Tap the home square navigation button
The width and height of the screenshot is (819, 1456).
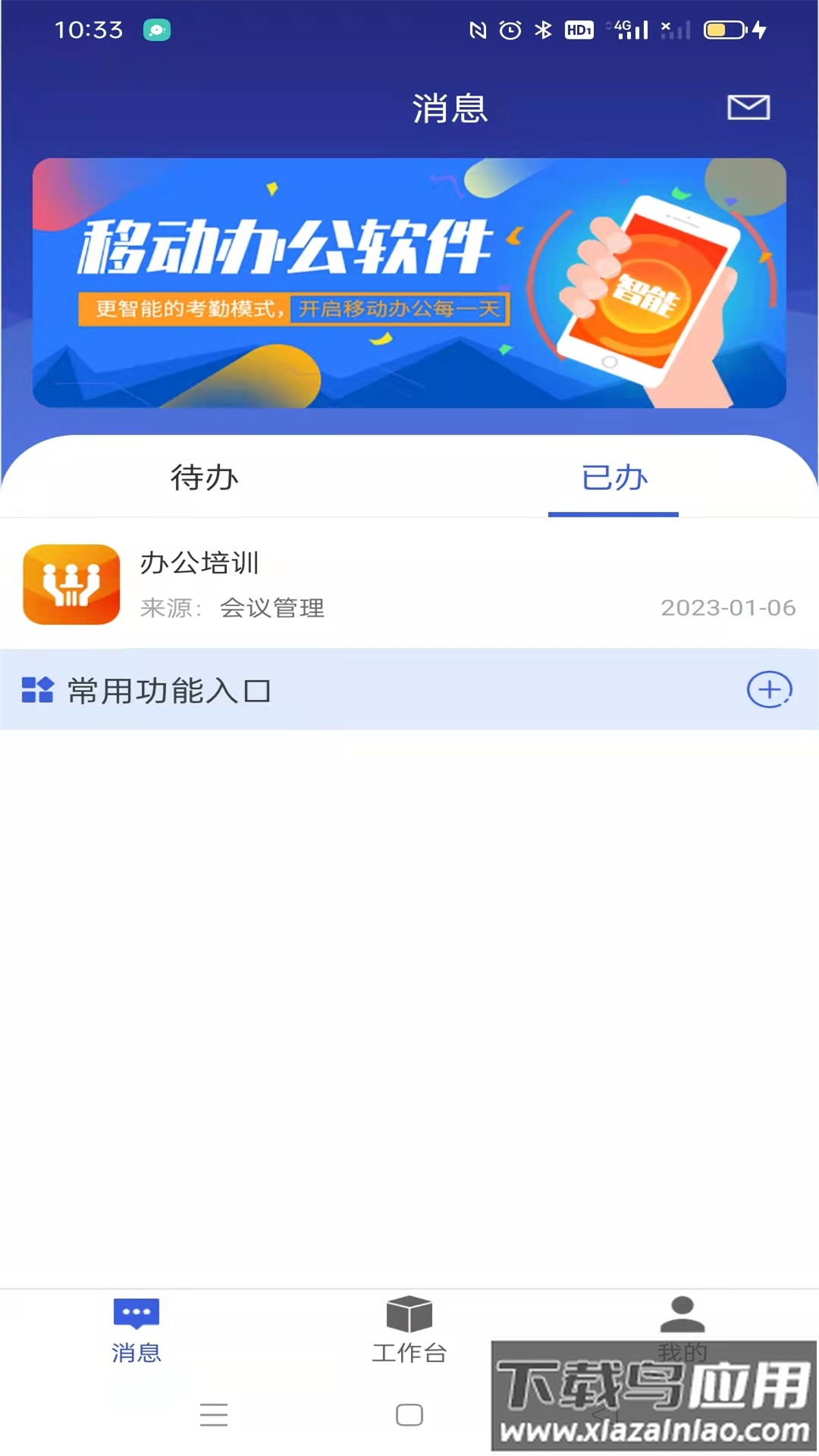(409, 1414)
